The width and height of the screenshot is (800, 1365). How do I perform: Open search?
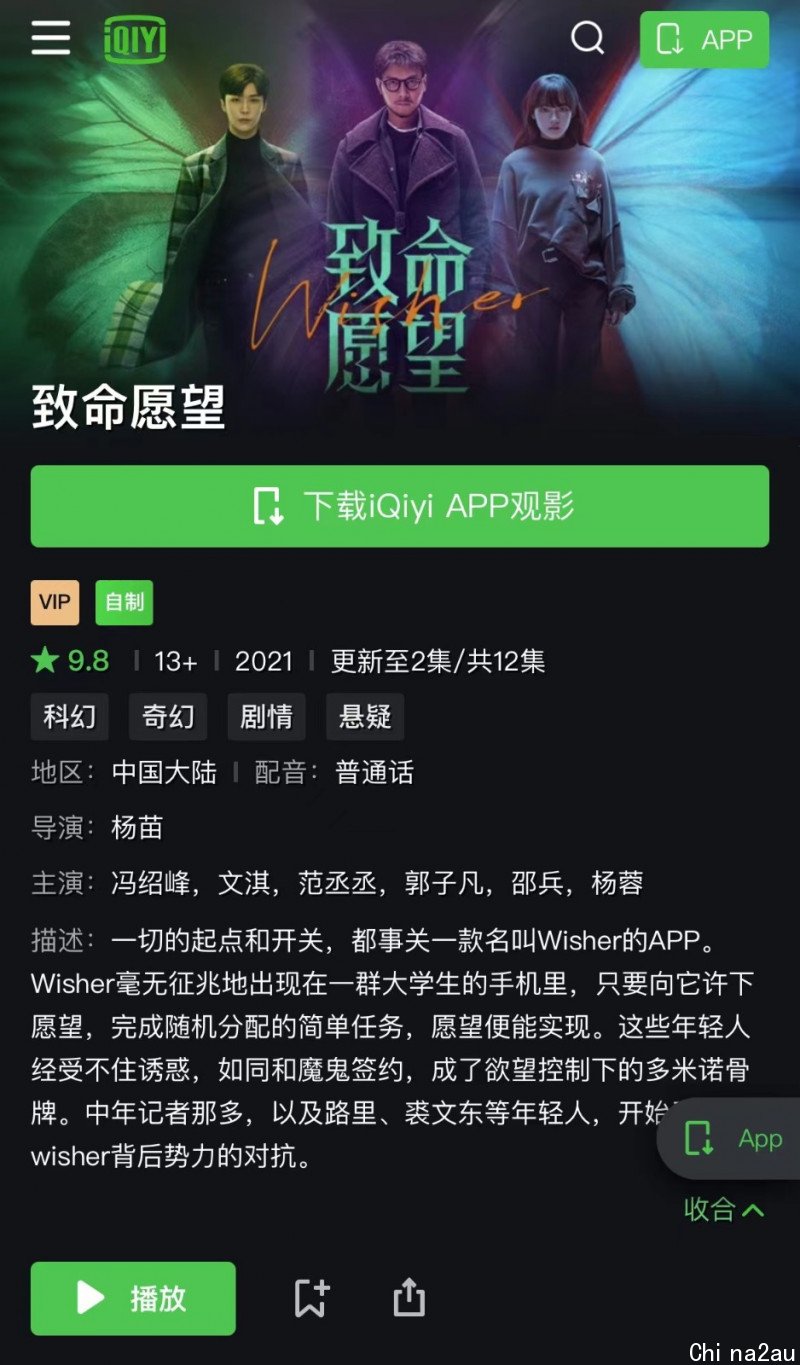[587, 39]
